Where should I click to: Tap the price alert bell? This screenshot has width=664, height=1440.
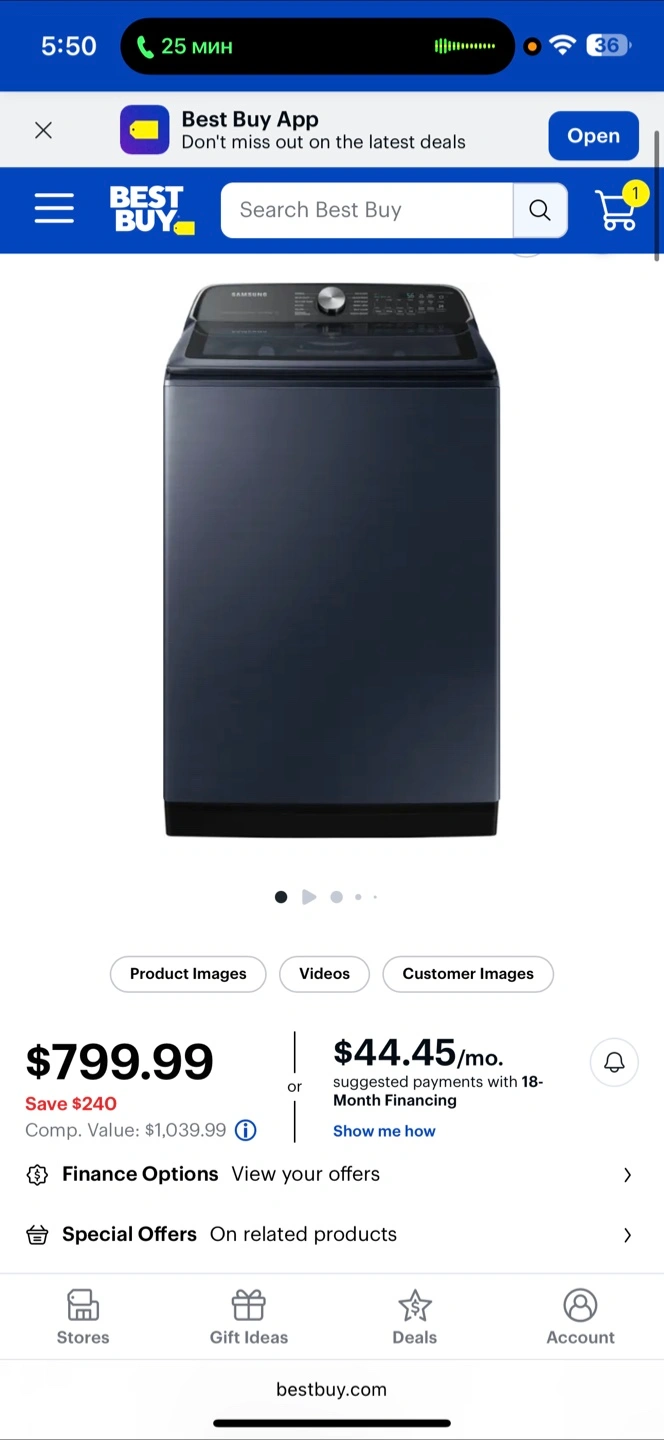(614, 1062)
